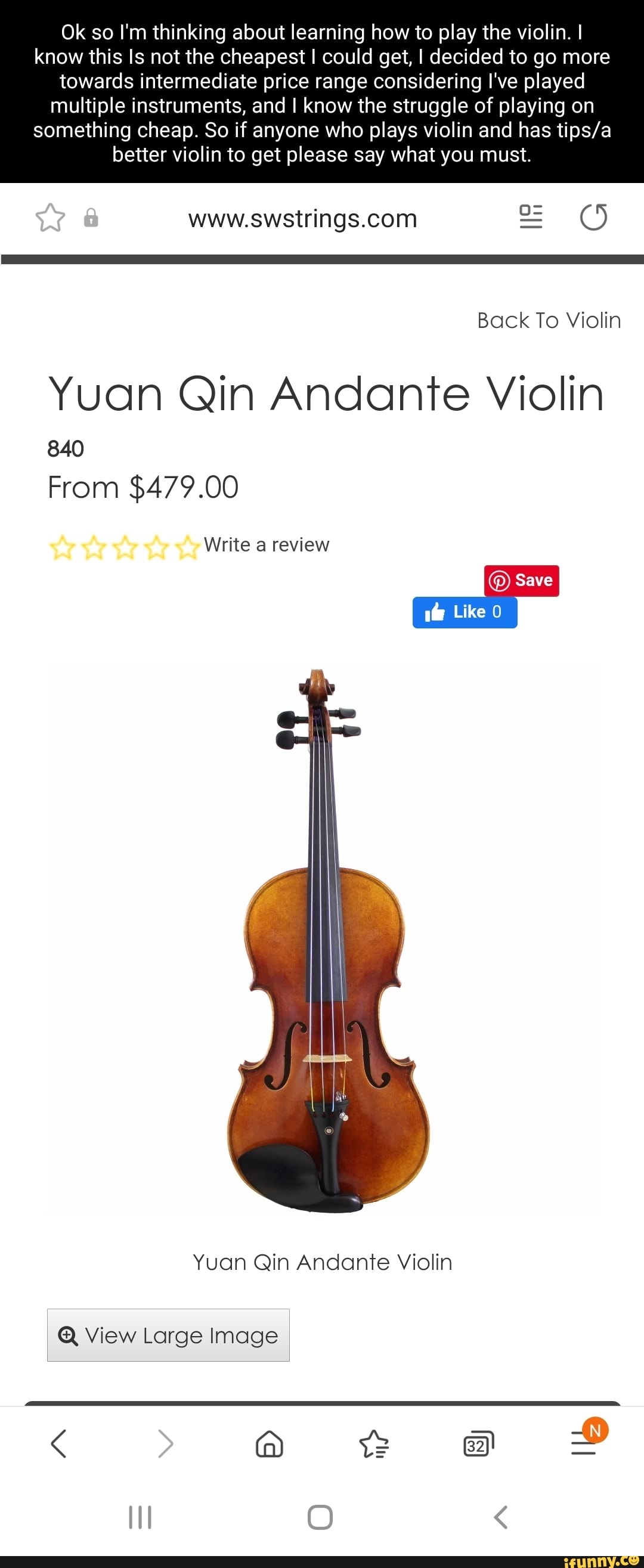Open the Write a review link

[266, 544]
